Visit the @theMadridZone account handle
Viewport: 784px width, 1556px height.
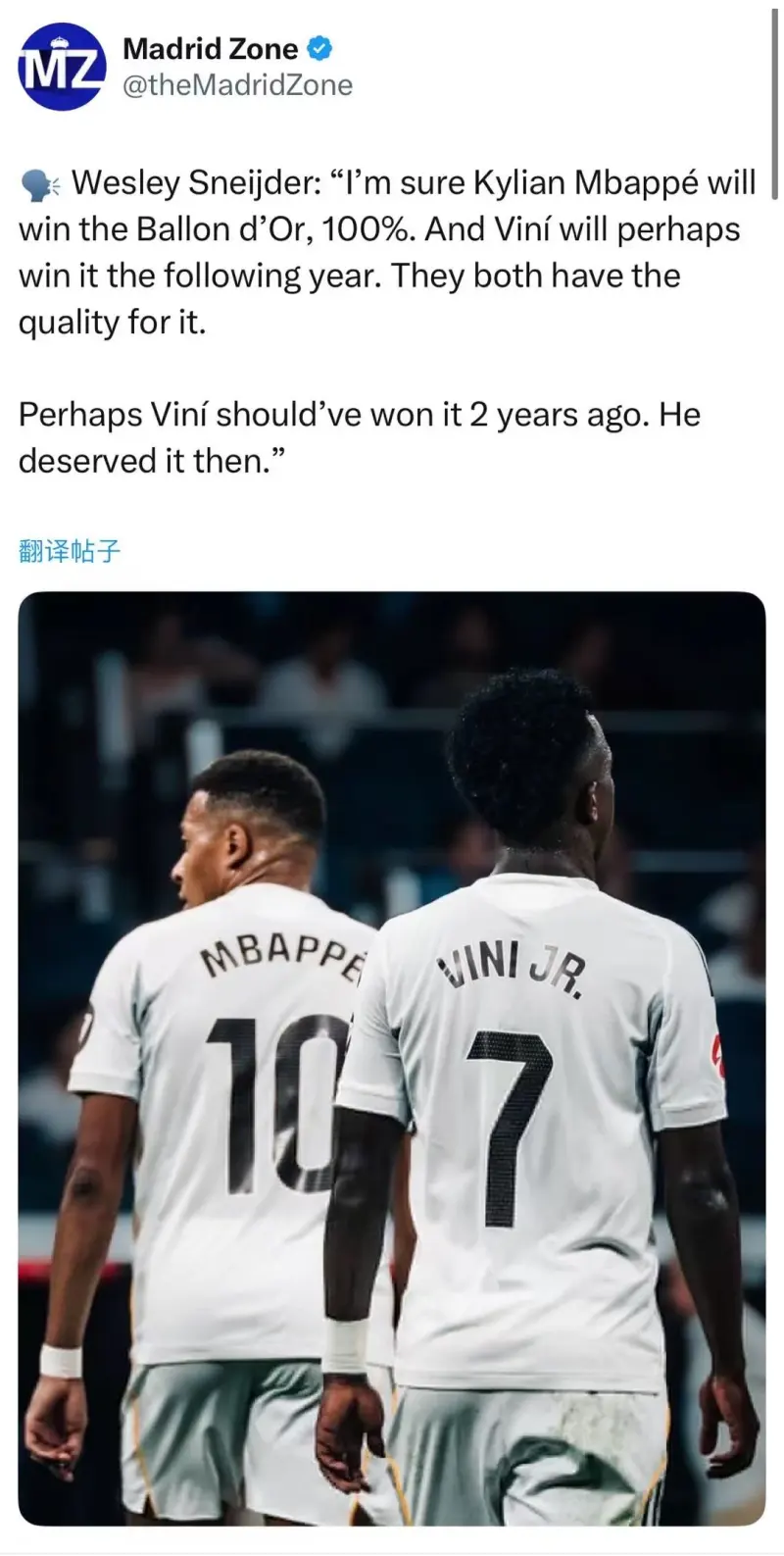coord(237,85)
